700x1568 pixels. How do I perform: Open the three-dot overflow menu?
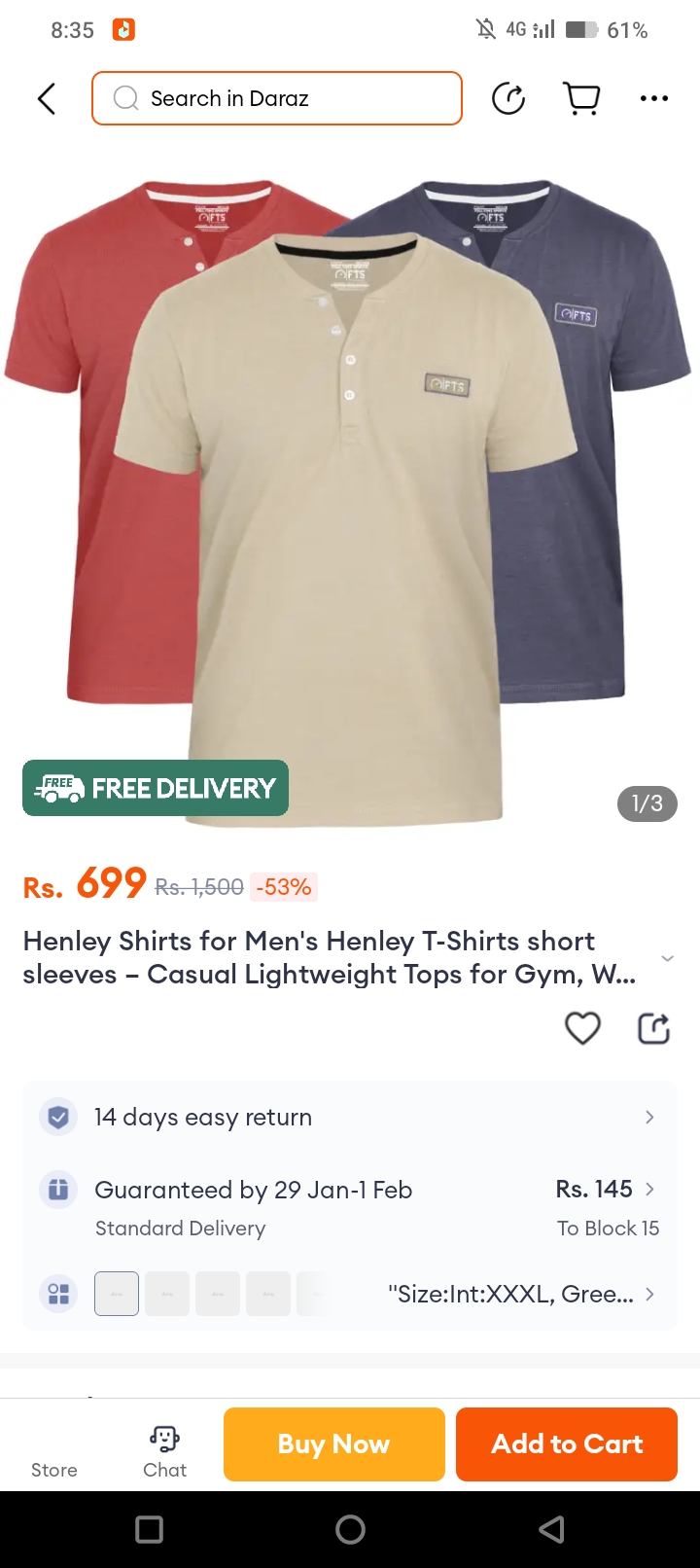[653, 98]
